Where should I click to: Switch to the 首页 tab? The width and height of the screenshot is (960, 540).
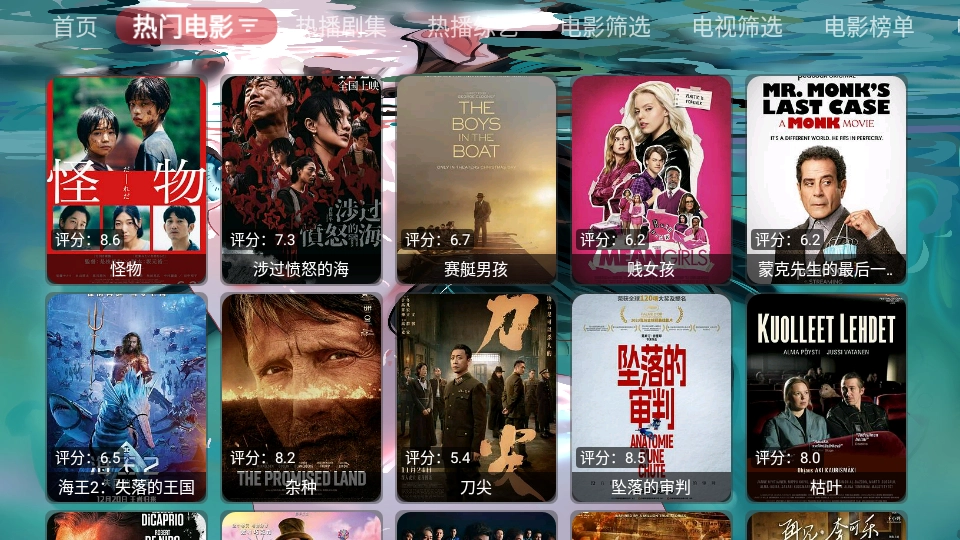pos(75,27)
